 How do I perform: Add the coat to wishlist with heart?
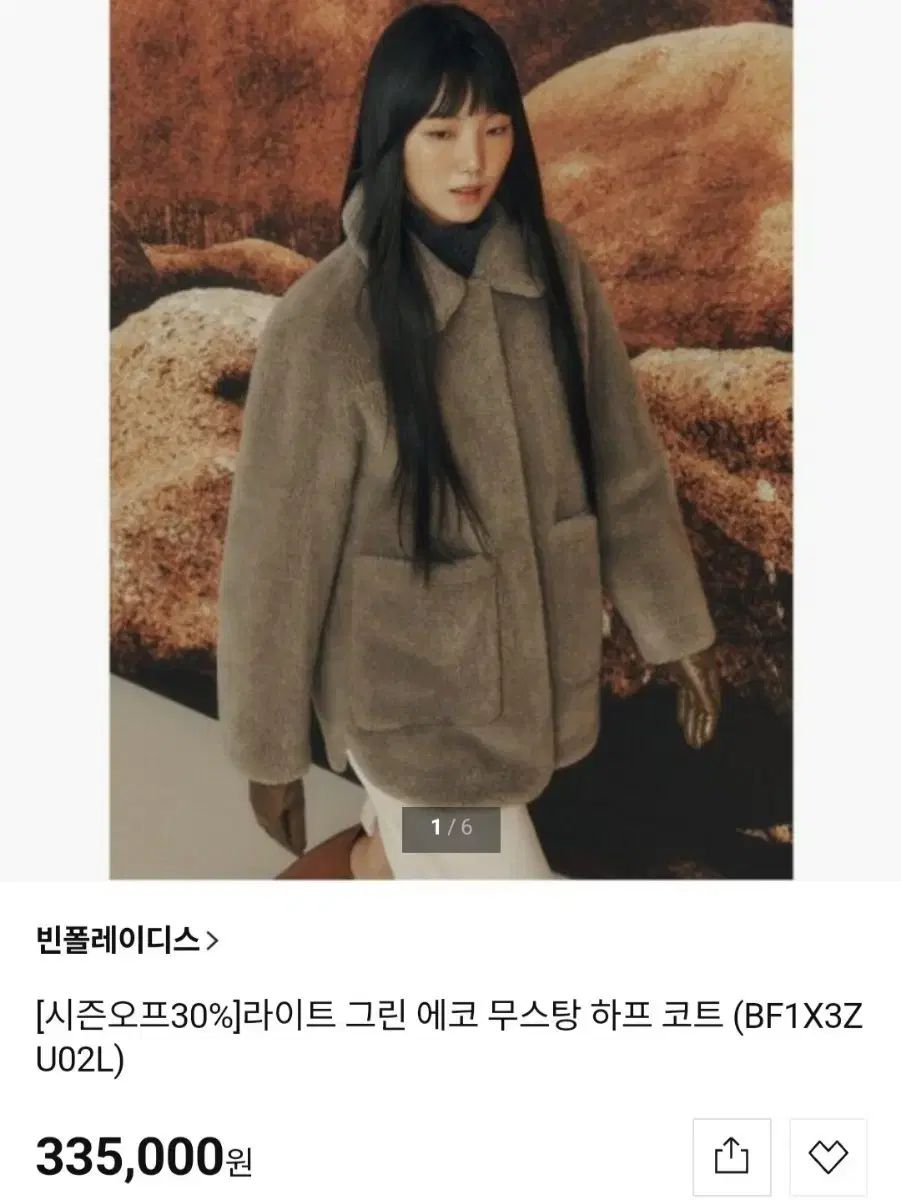click(827, 1158)
